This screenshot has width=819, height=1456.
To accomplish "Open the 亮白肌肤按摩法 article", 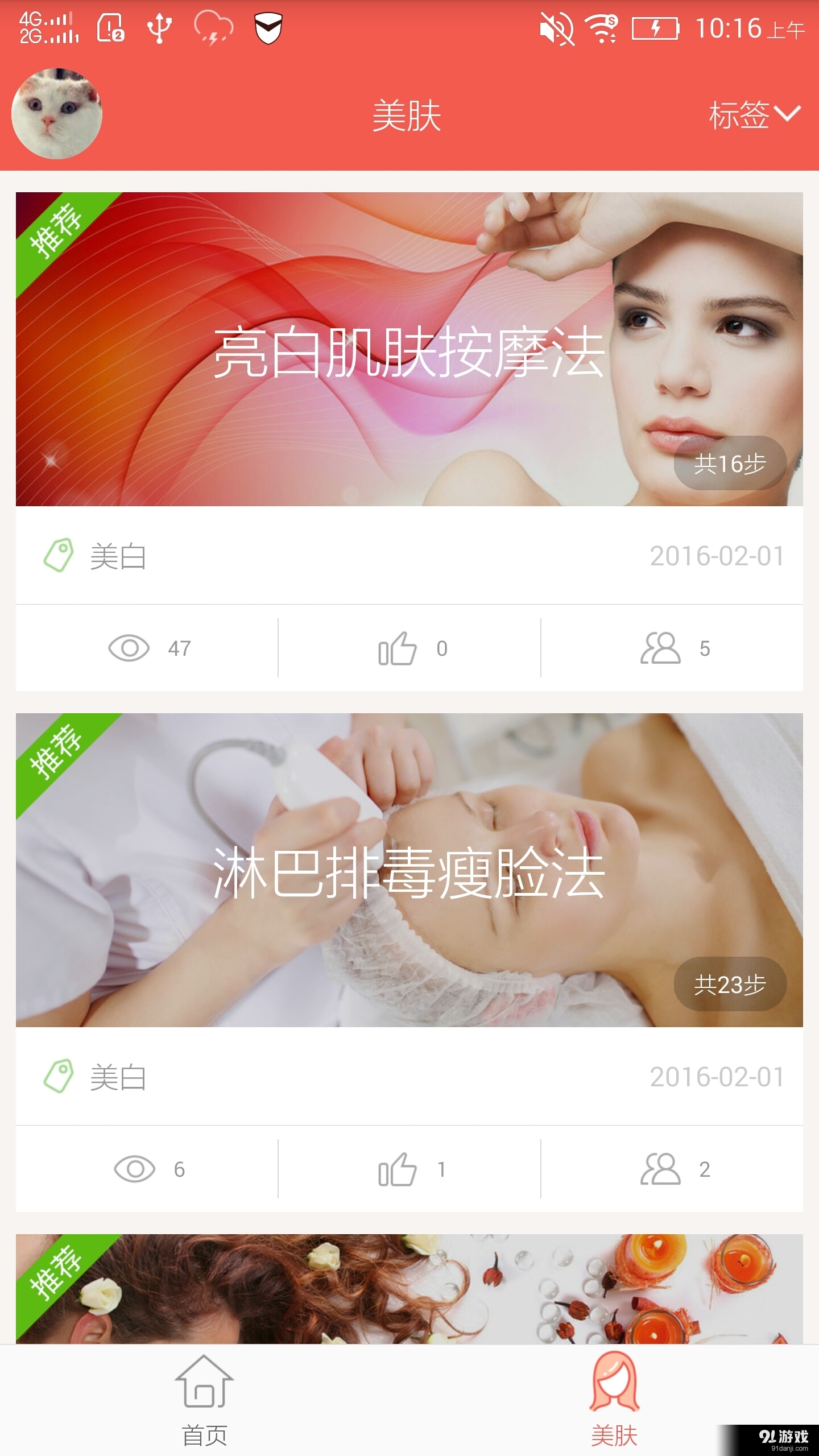I will (409, 353).
